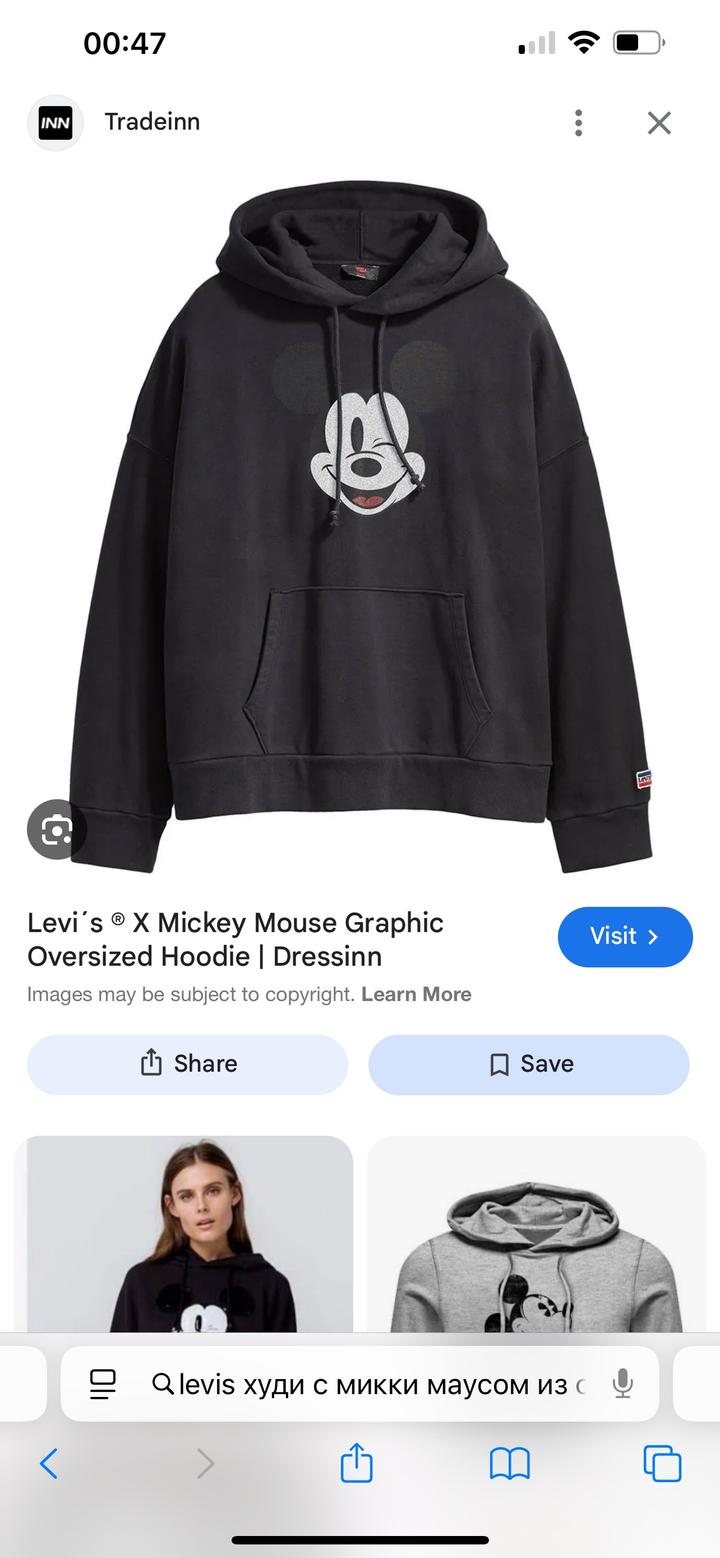Open the page menu icon in the address bar
The width and height of the screenshot is (720, 1558).
tap(103, 1384)
